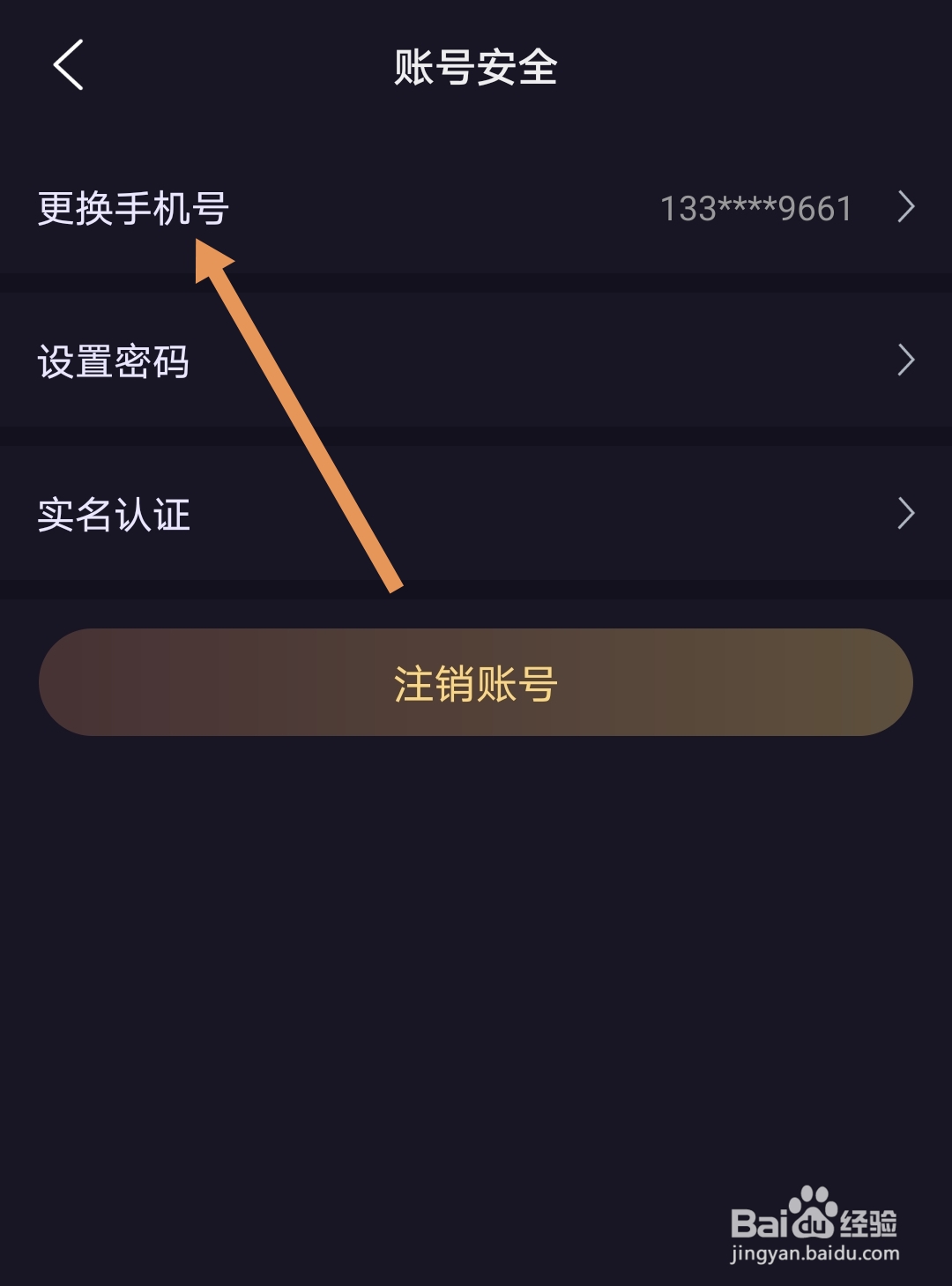
Task: Expand the 设置密码 settings row
Action: (x=476, y=360)
